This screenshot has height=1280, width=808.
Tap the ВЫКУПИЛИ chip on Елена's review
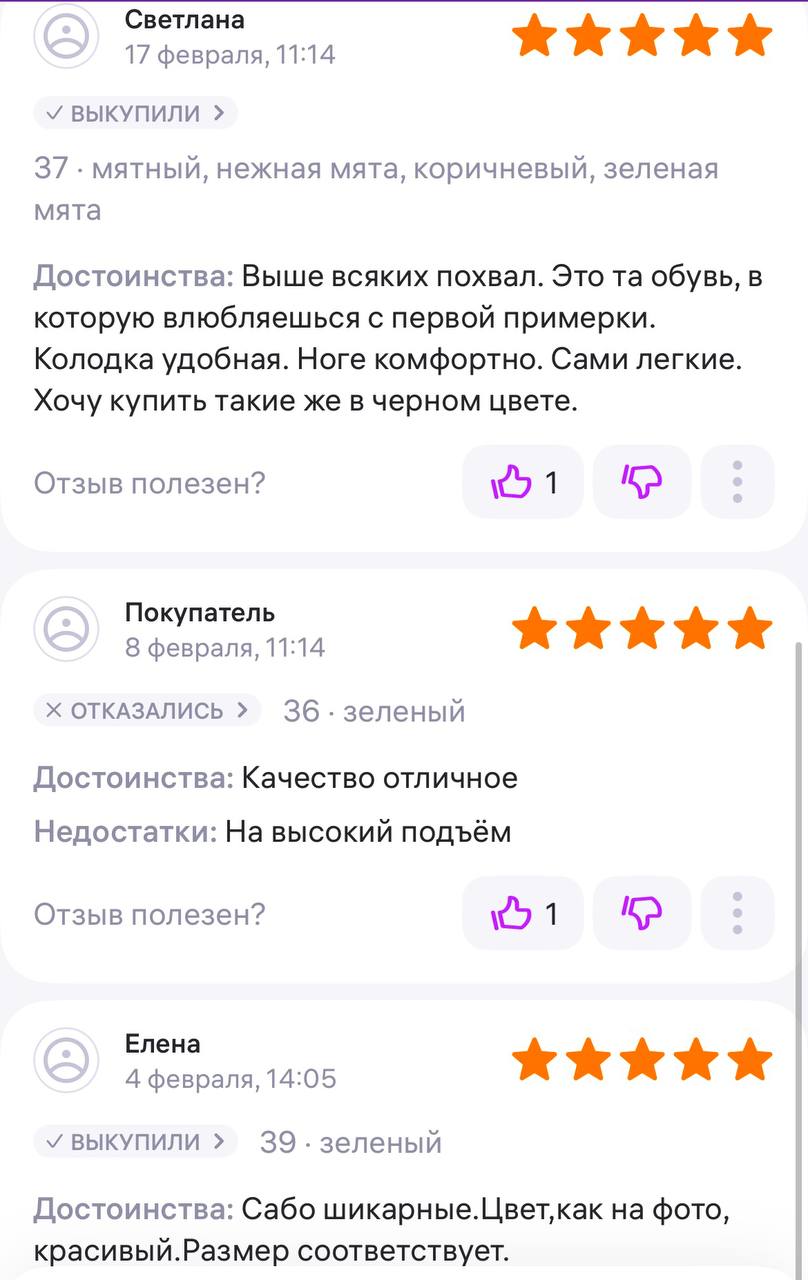tap(136, 1141)
